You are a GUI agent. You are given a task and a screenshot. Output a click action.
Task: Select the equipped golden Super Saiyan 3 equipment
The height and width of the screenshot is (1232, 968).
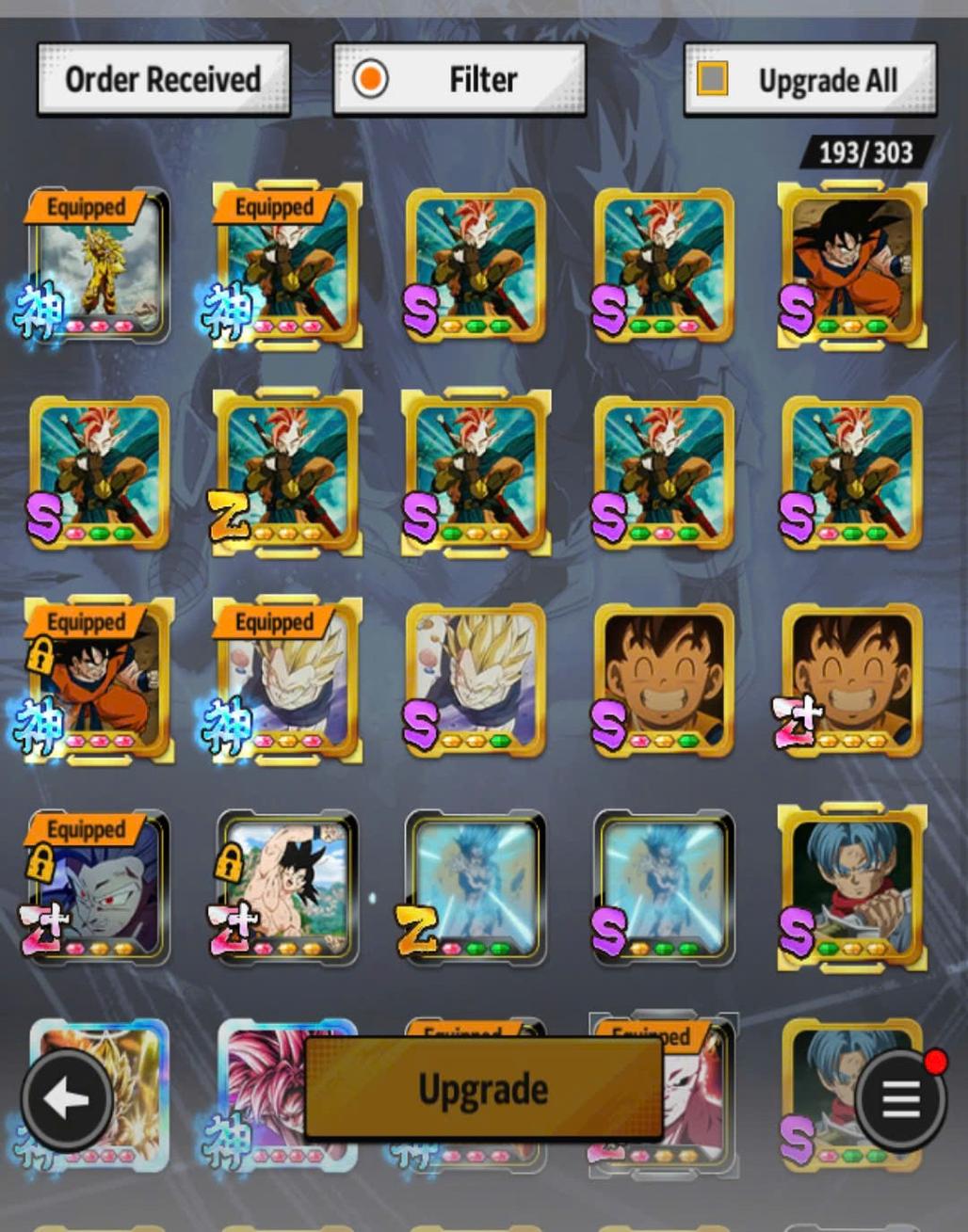coord(99,265)
